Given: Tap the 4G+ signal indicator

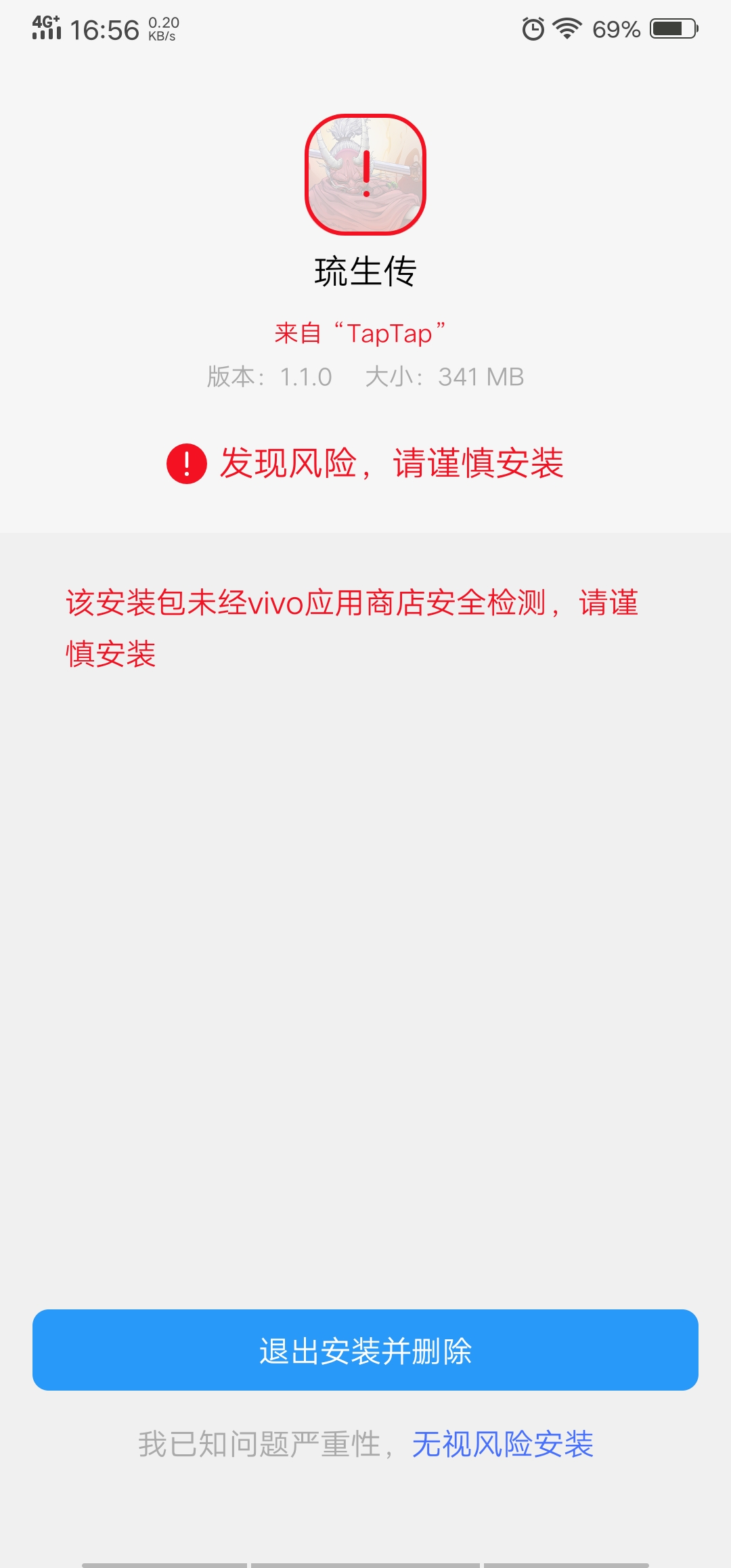Looking at the screenshot, I should pyautogui.click(x=45, y=20).
